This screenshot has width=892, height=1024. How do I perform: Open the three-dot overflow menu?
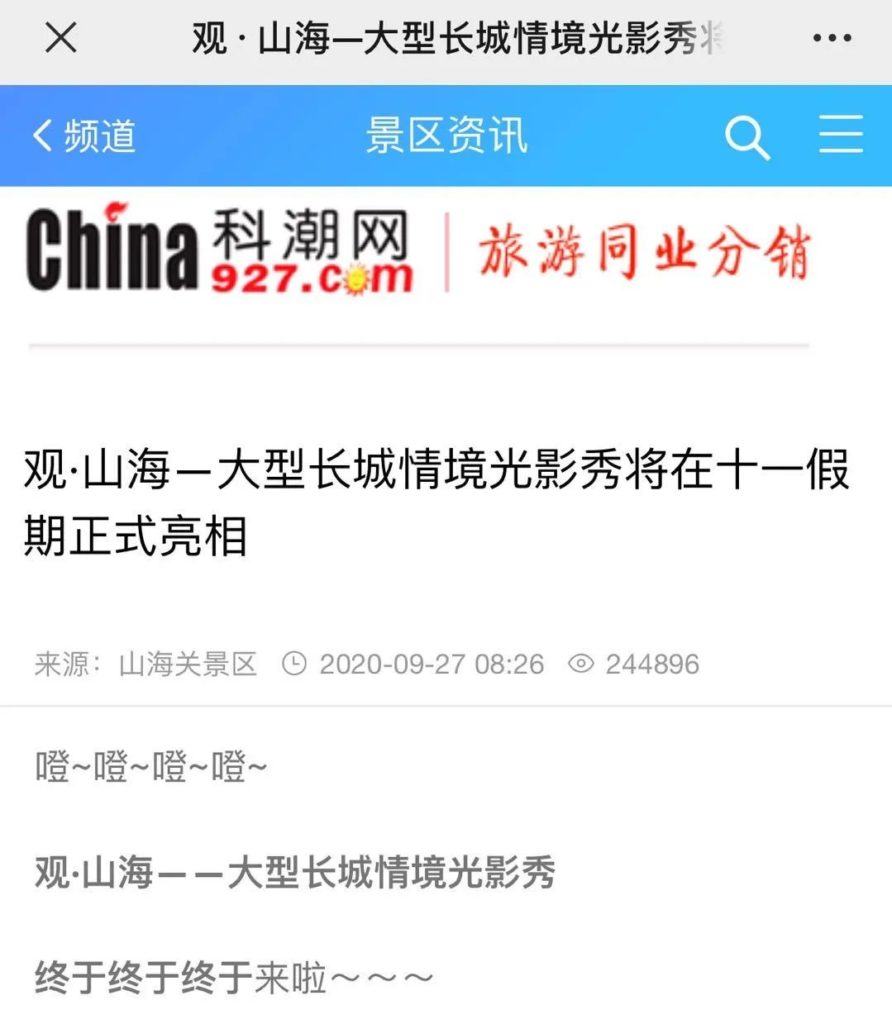click(x=832, y=39)
